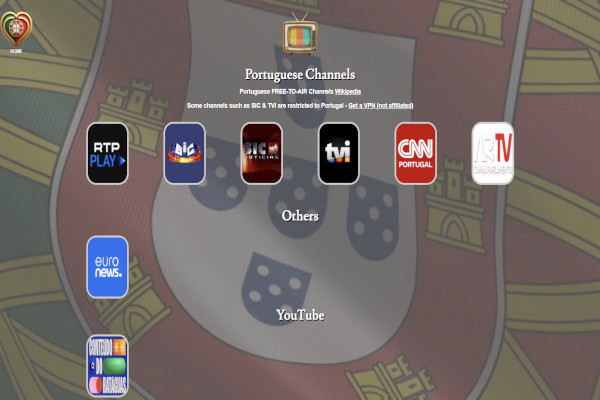Open the CNN Portugal channel
The image size is (600, 400).
click(x=415, y=153)
